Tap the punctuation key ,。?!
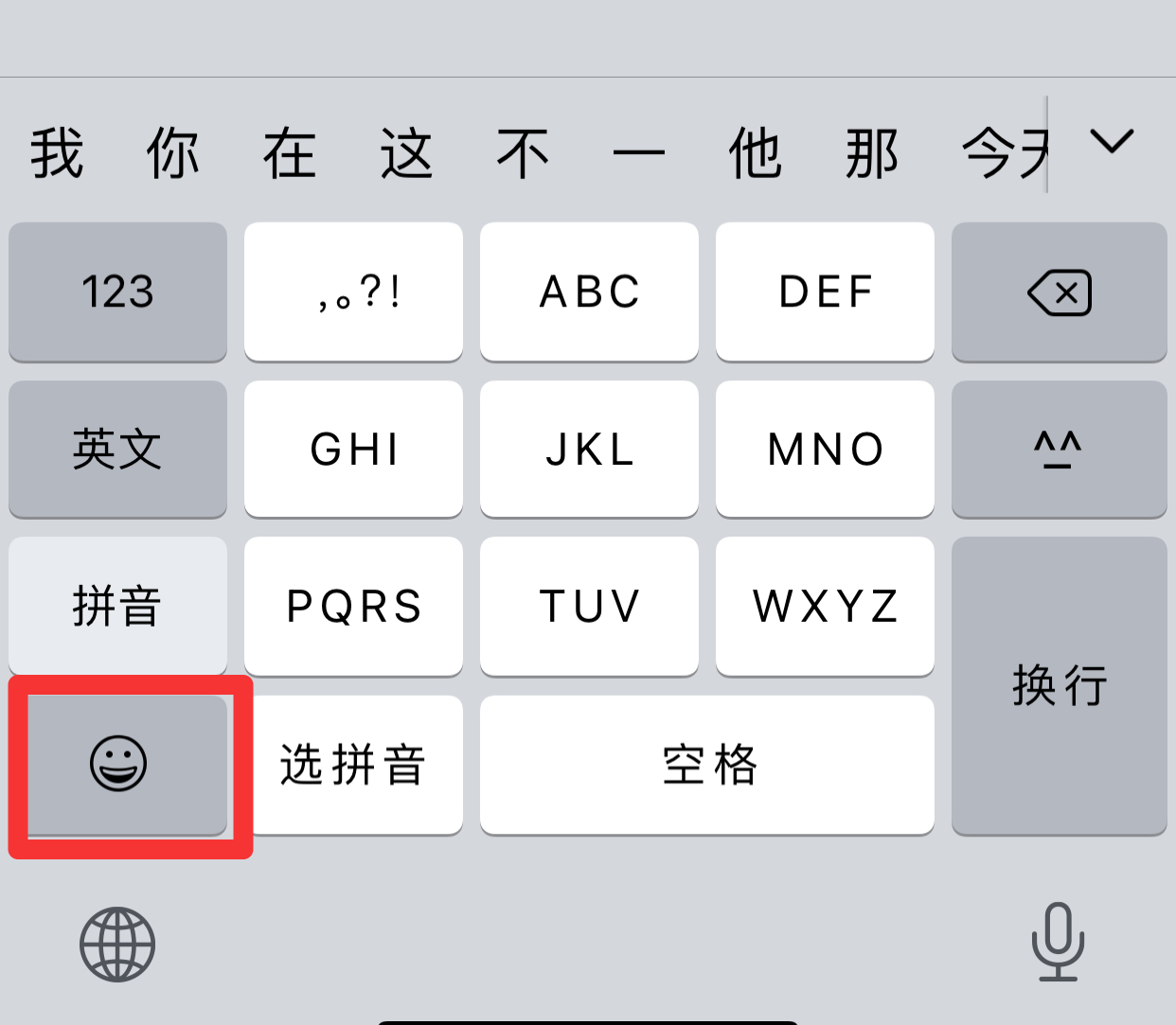Viewport: 1176px width, 1025px height. pyautogui.click(x=354, y=292)
